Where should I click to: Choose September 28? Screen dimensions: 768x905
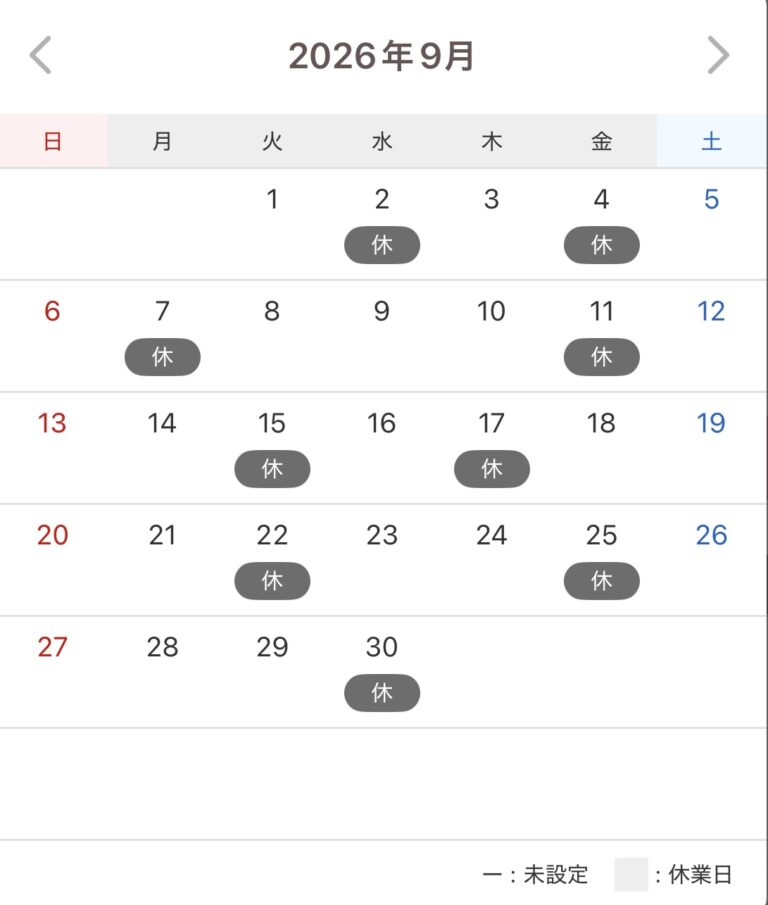click(x=162, y=672)
